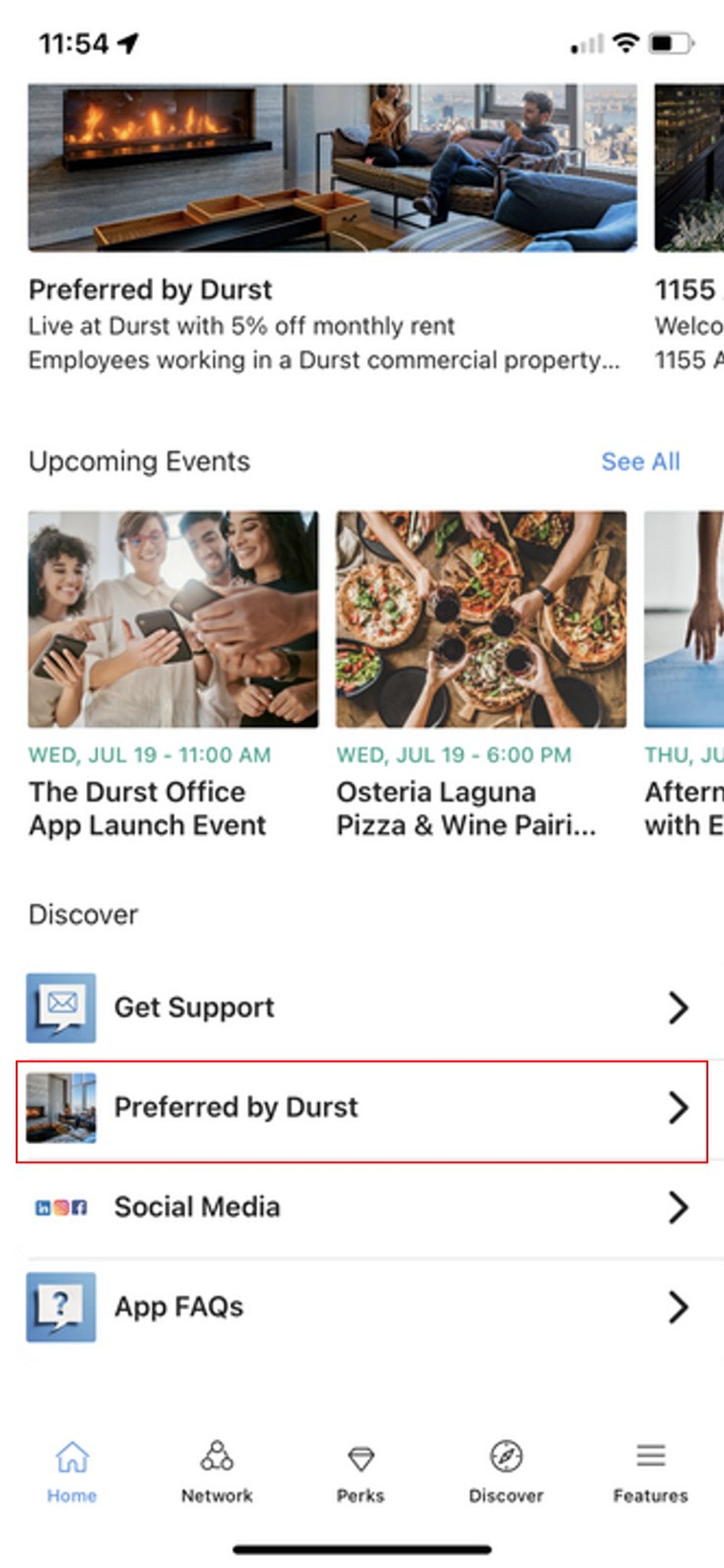Switch to the Home tab
This screenshot has width=724, height=1568.
point(72,1472)
